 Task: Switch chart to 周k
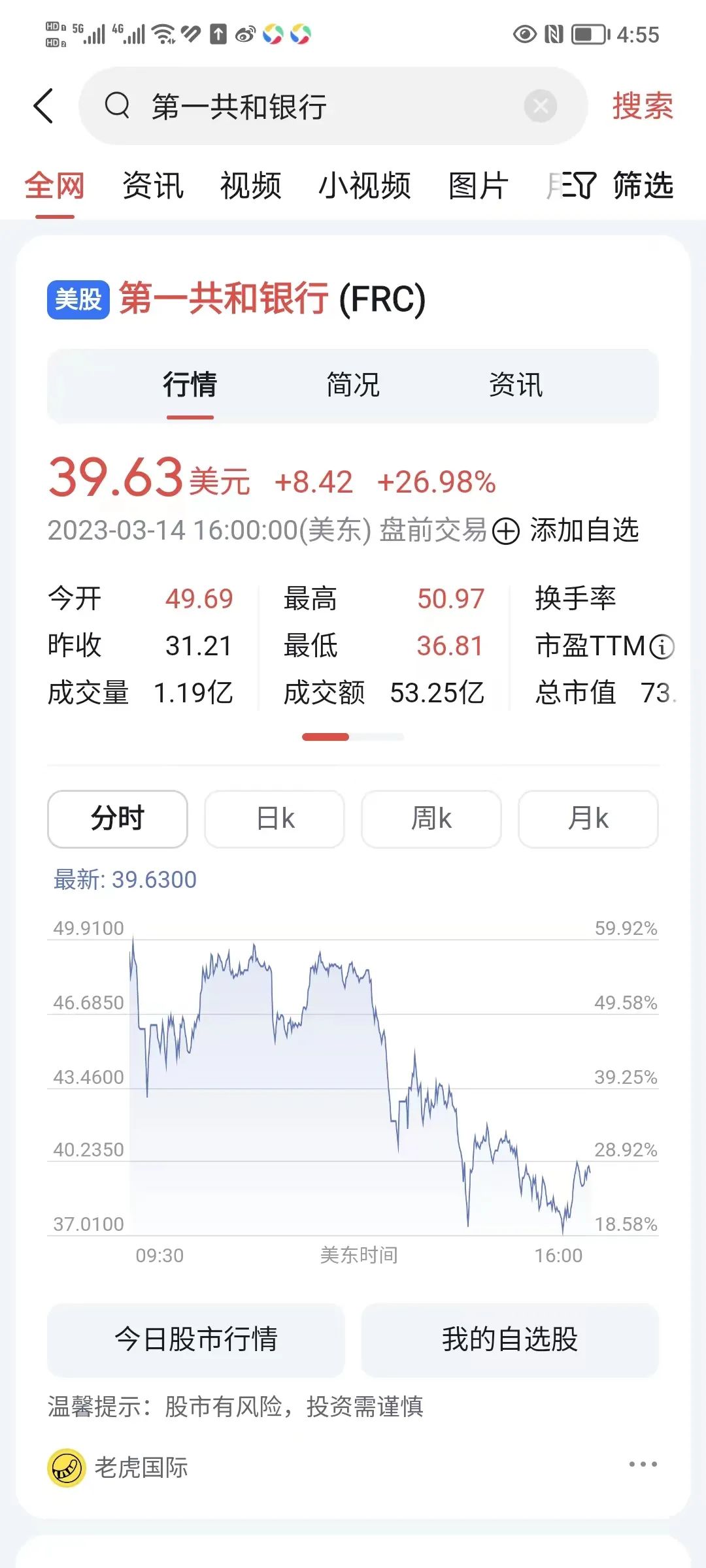431,819
